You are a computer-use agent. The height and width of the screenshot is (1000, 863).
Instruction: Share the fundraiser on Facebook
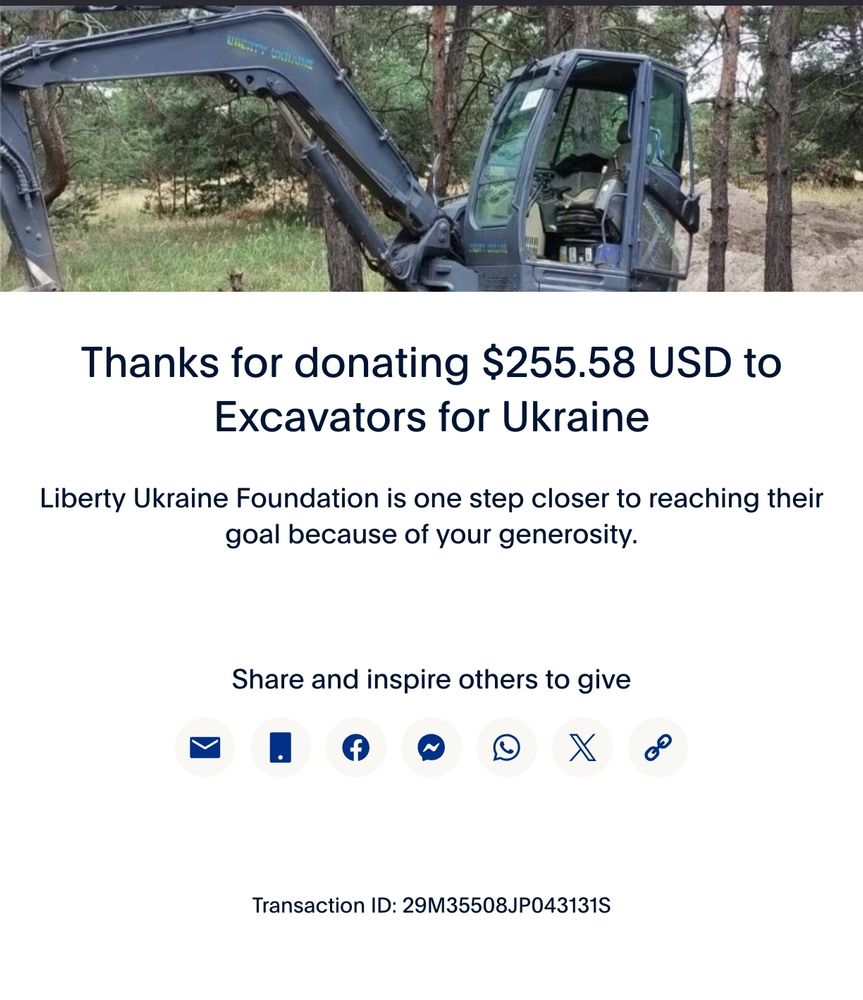pyautogui.click(x=355, y=746)
